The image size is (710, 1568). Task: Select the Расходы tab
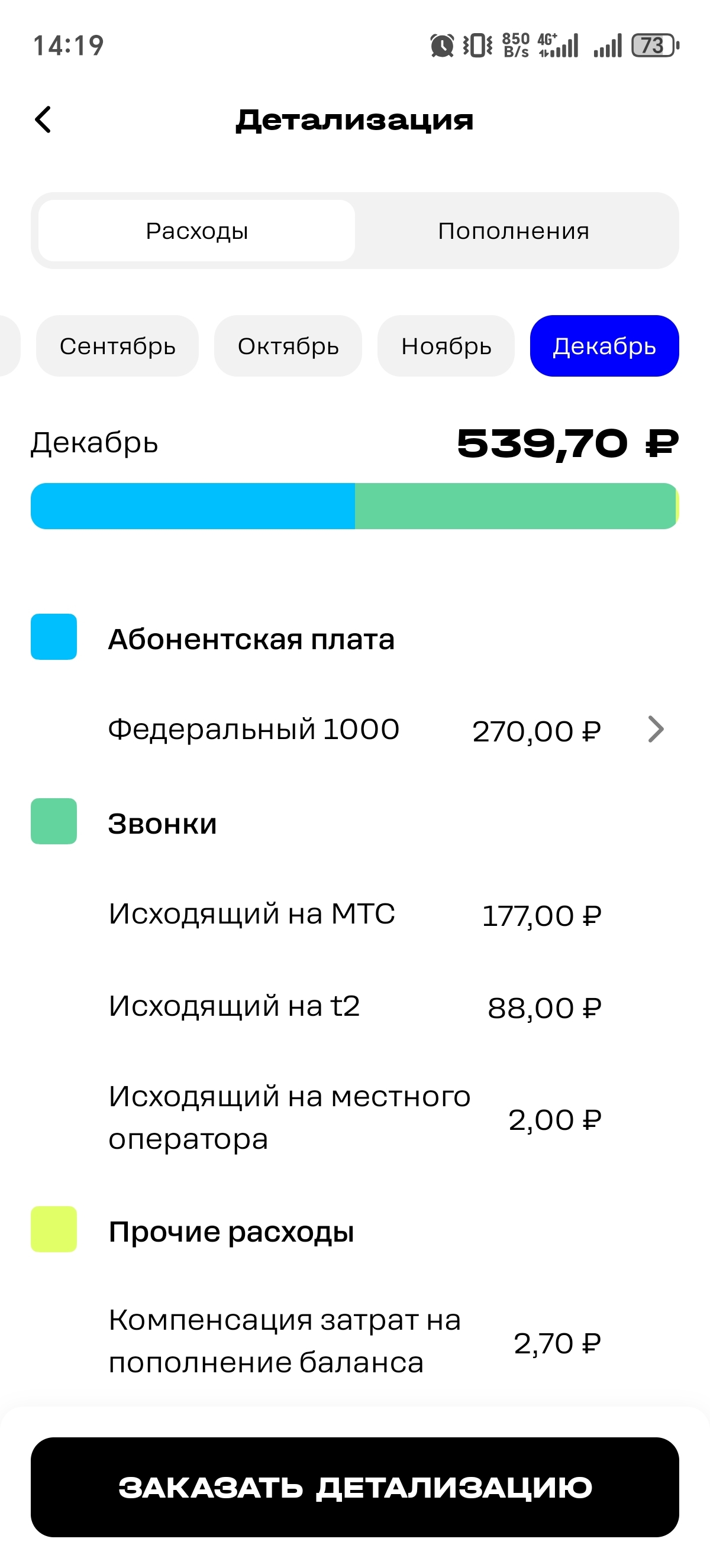coord(196,231)
